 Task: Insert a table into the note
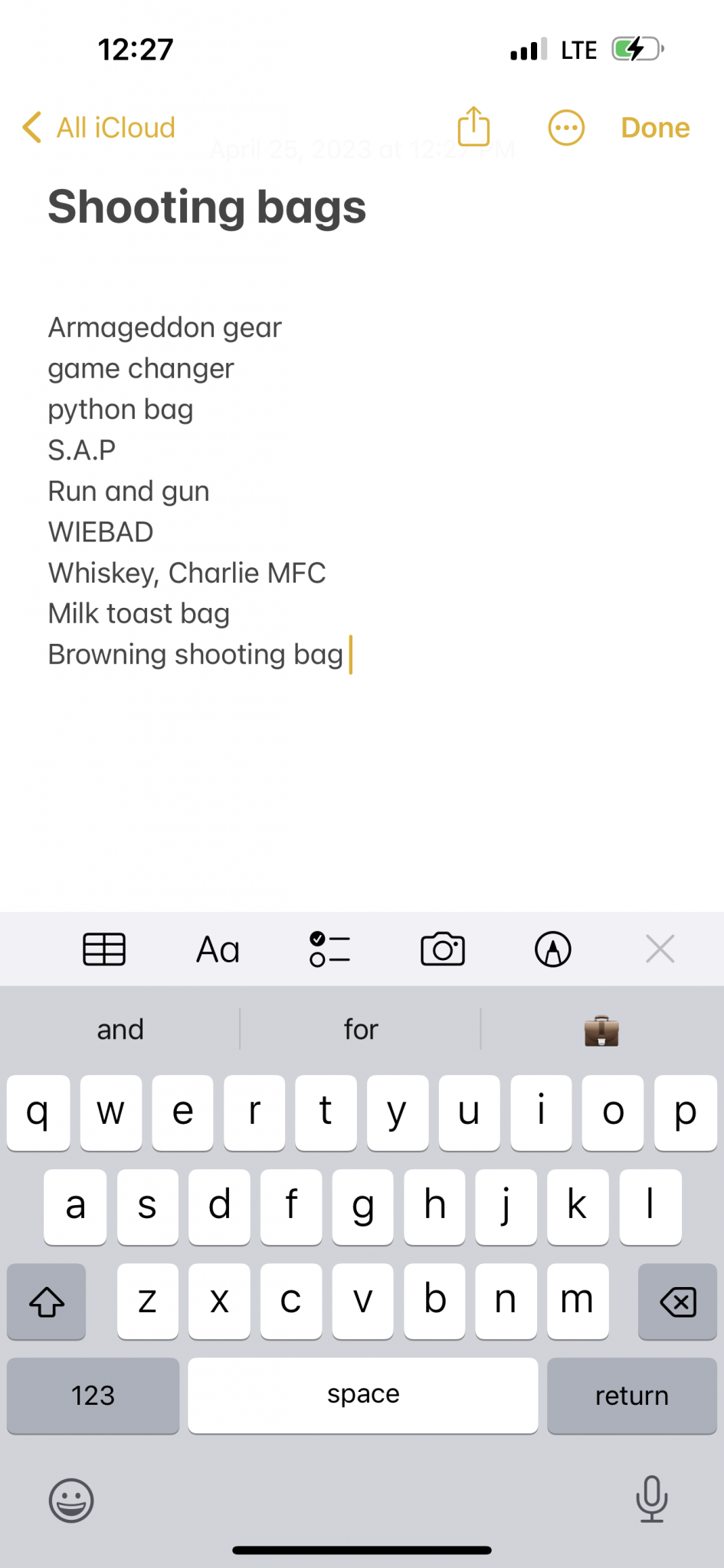(x=104, y=949)
